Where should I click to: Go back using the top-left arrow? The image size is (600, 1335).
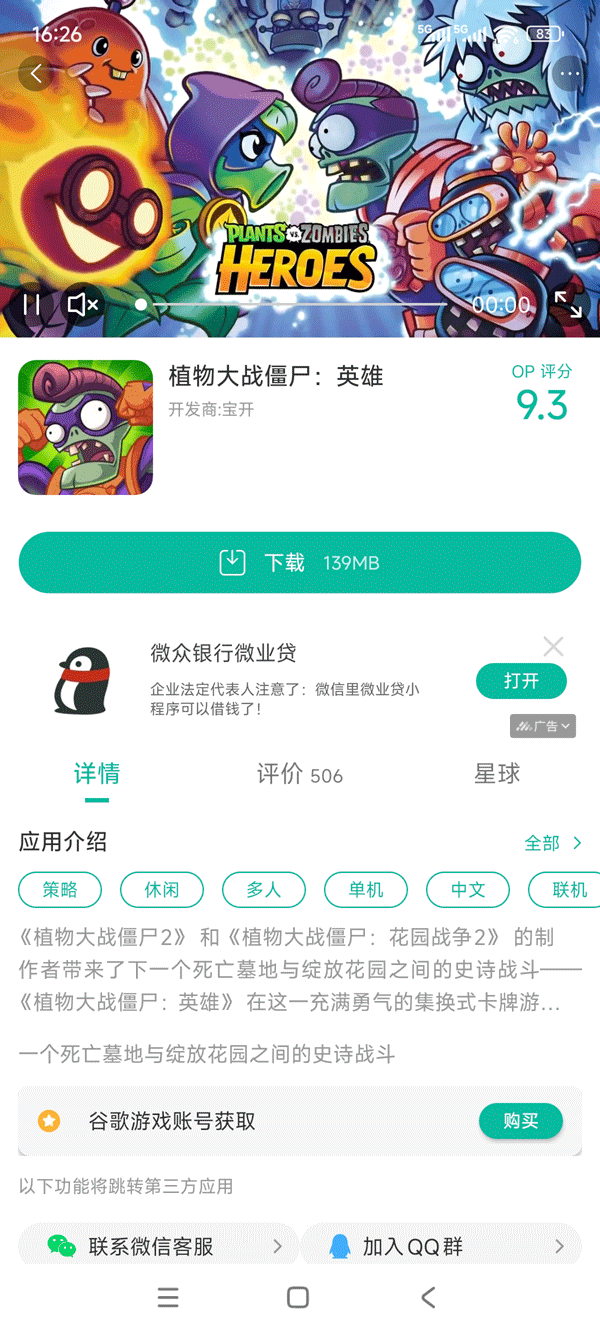pos(36,73)
